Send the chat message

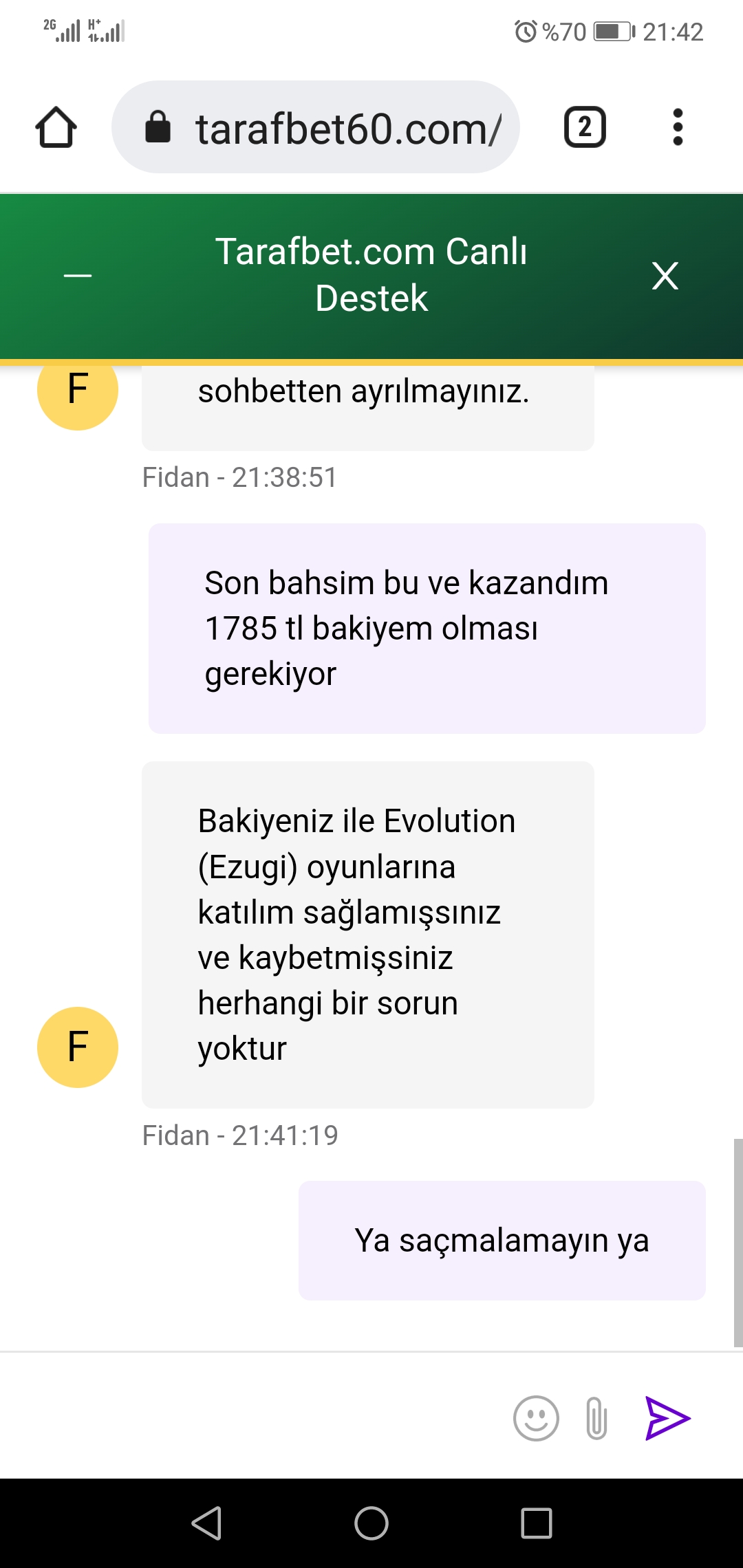click(x=667, y=1418)
